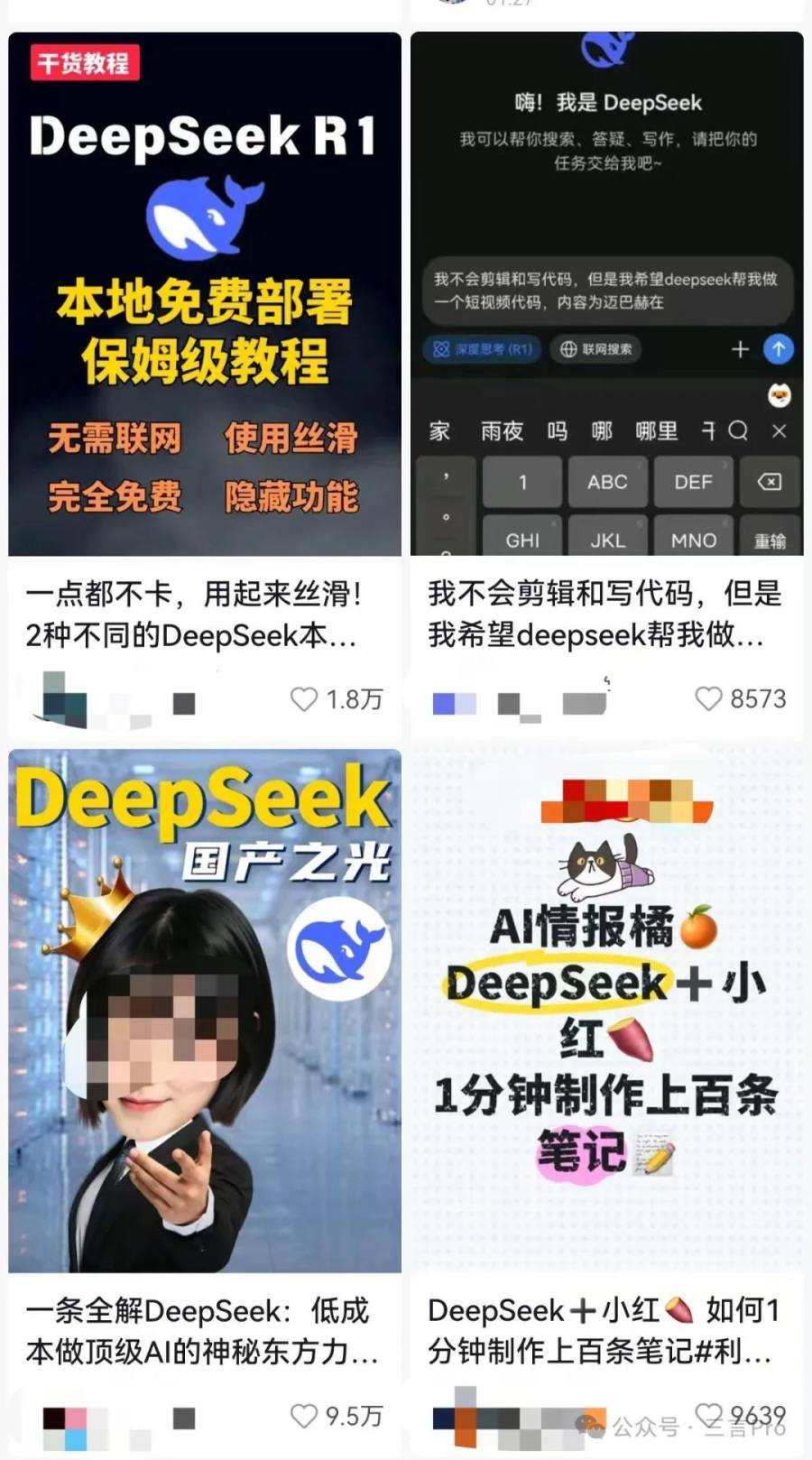Open the DeepSeek R1 本地免费部署 tutorial post
Screen dimensions: 812x1460
pos(205,294)
